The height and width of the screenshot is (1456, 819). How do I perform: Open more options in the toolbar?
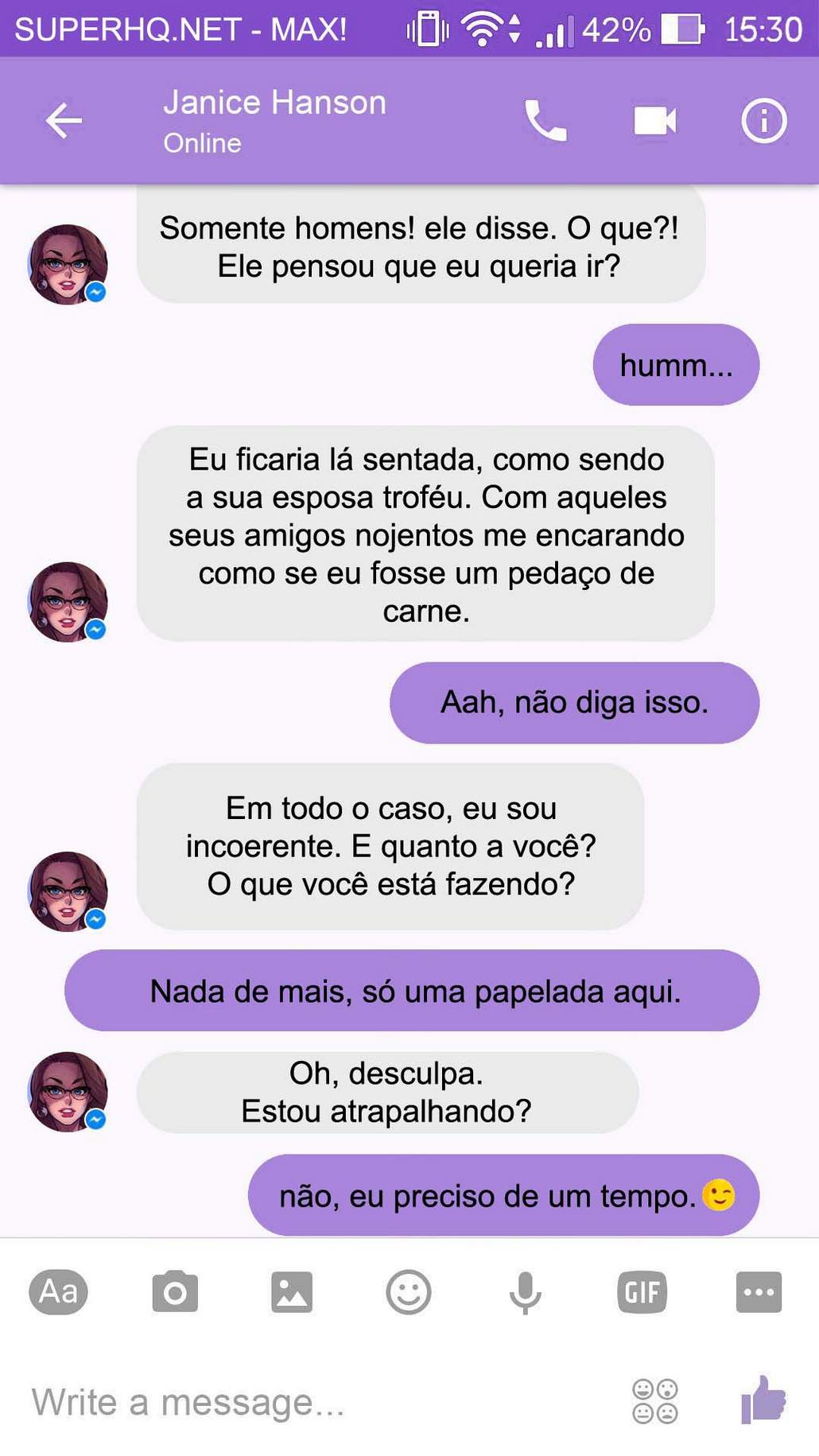pyautogui.click(x=759, y=1291)
